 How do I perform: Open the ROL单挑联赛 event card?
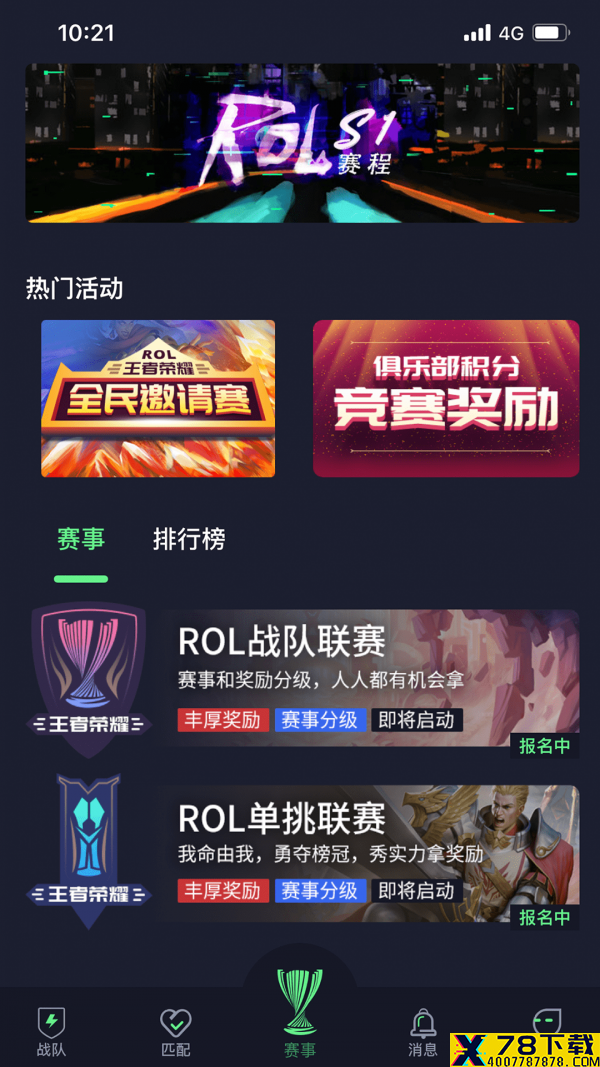[x=303, y=852]
